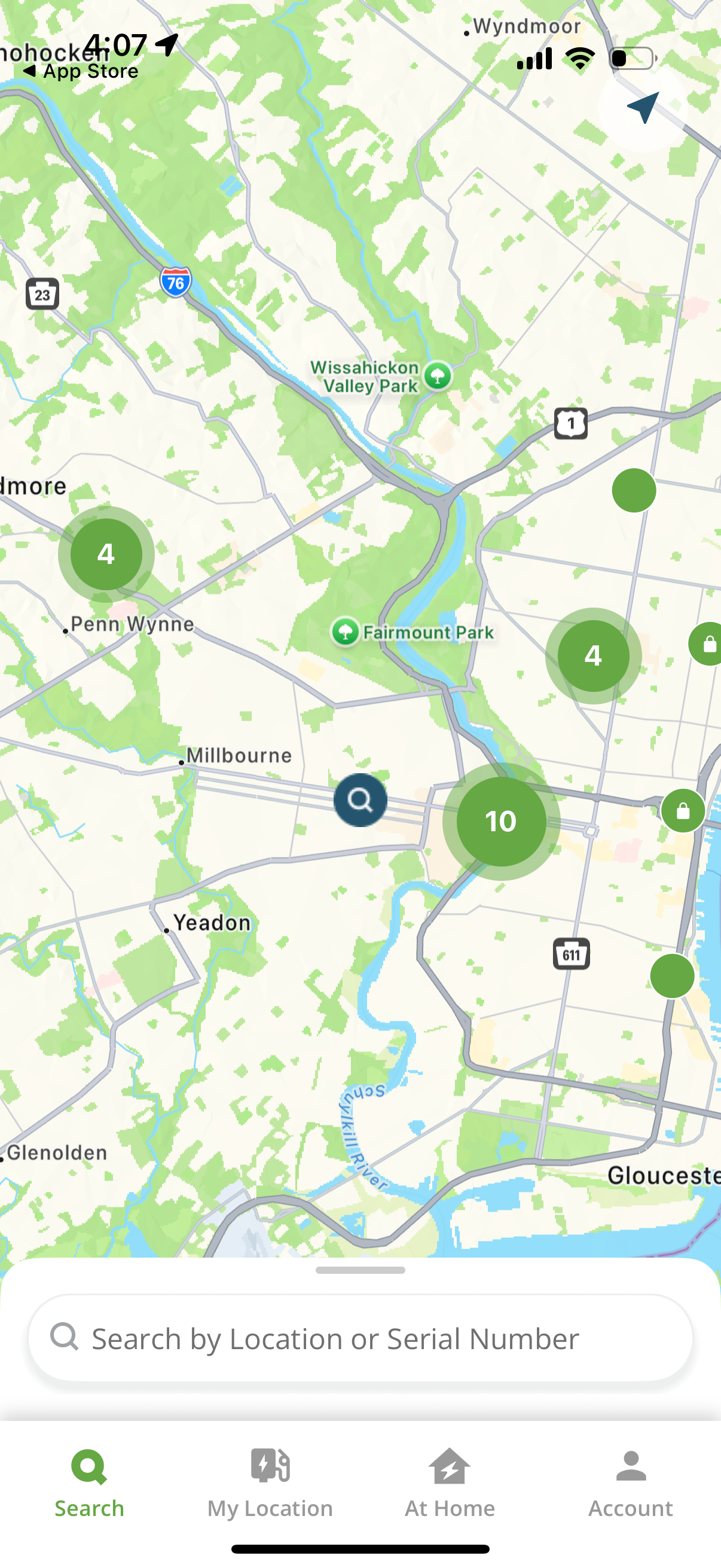Tap the Fairmount Park tree icon
721x1568 pixels.
(346, 633)
